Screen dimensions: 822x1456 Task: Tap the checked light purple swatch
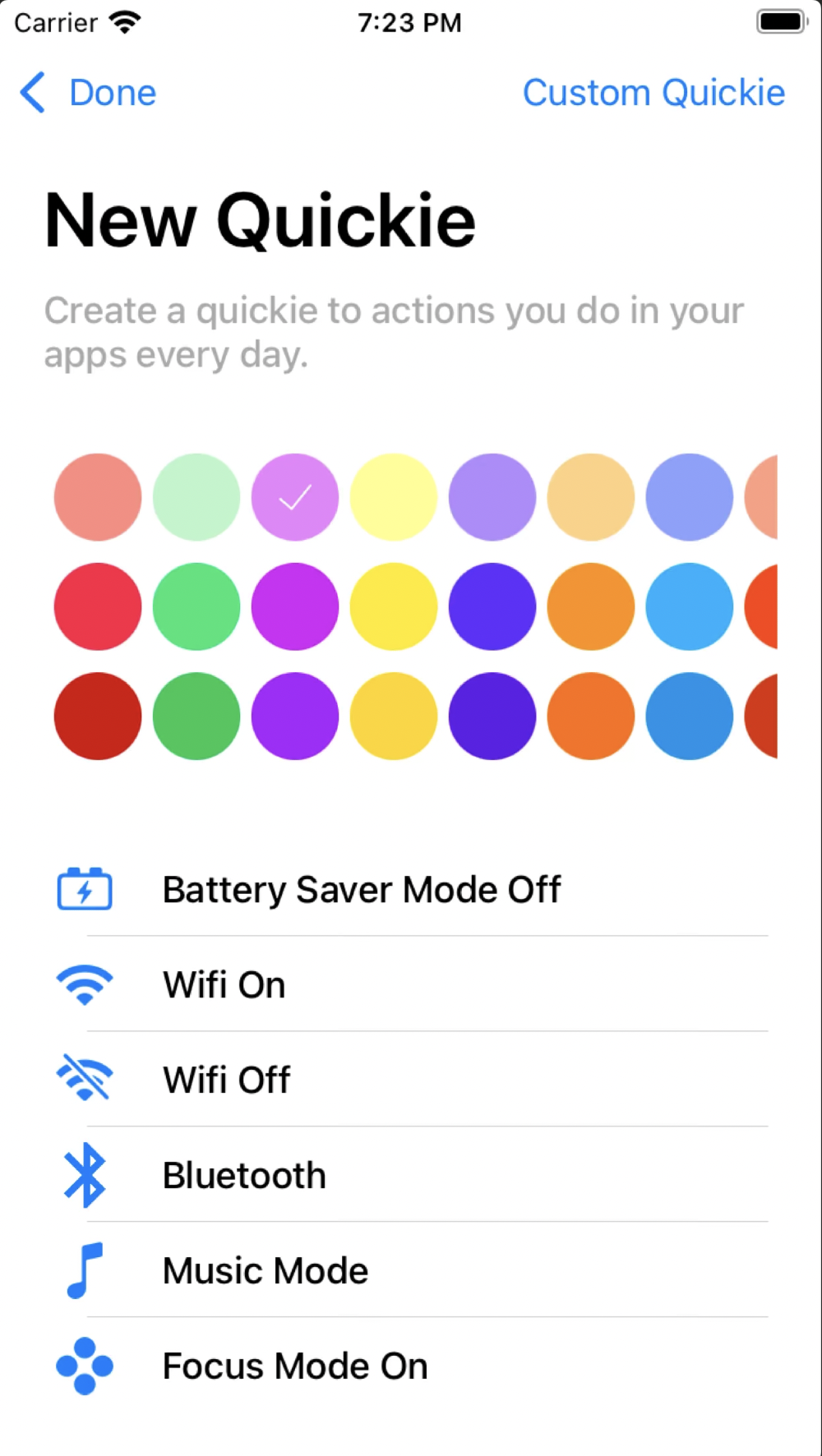click(x=295, y=497)
